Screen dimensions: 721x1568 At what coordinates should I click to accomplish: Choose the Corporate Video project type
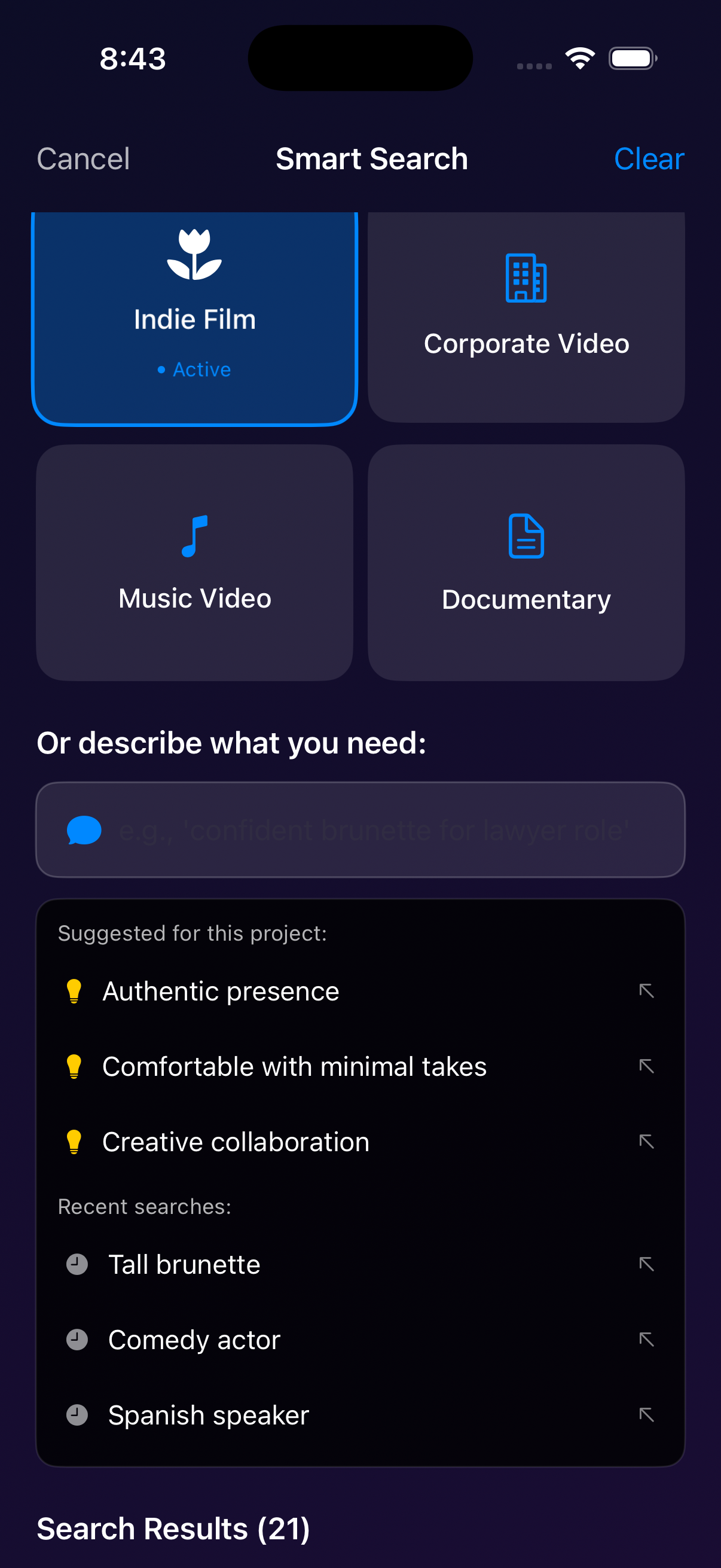(x=526, y=316)
